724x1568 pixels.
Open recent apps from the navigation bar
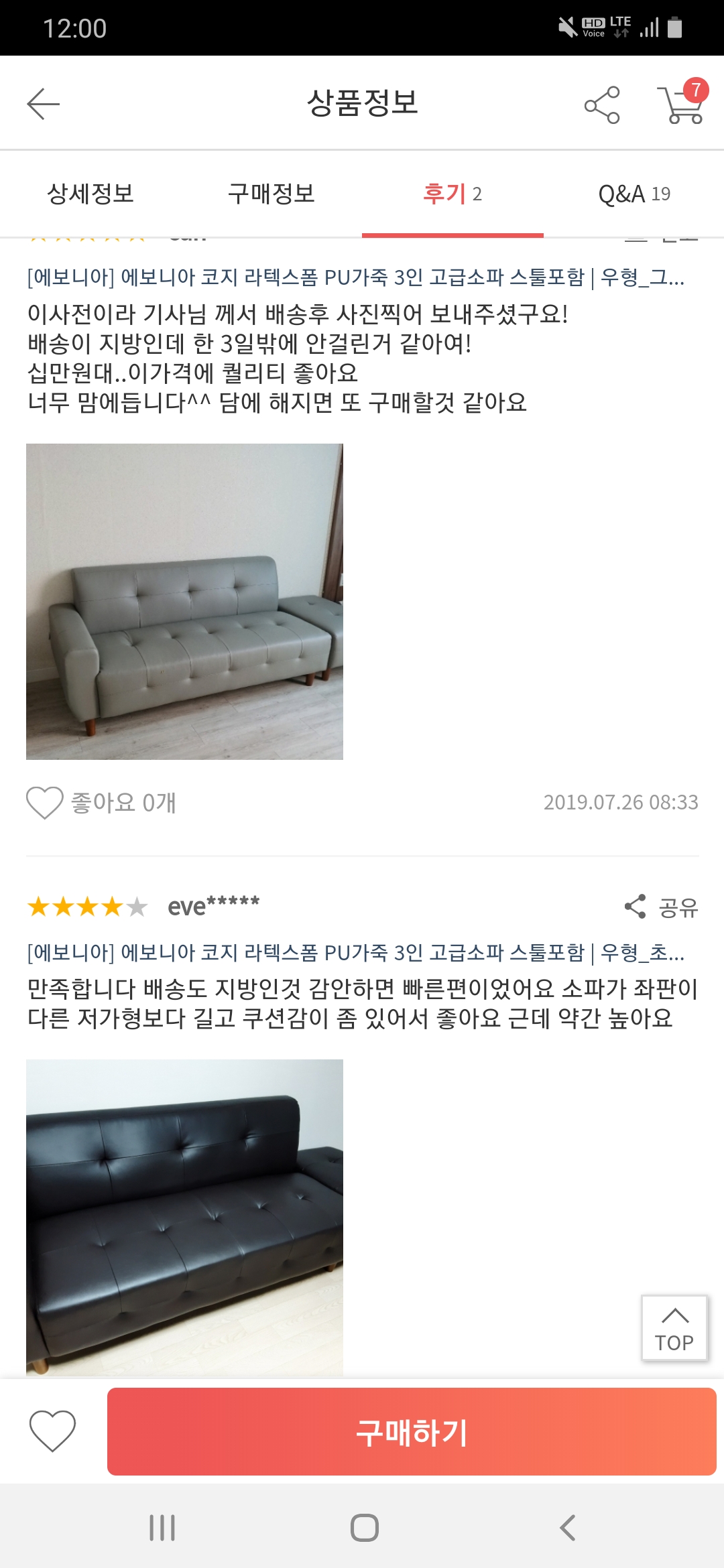[x=162, y=1528]
